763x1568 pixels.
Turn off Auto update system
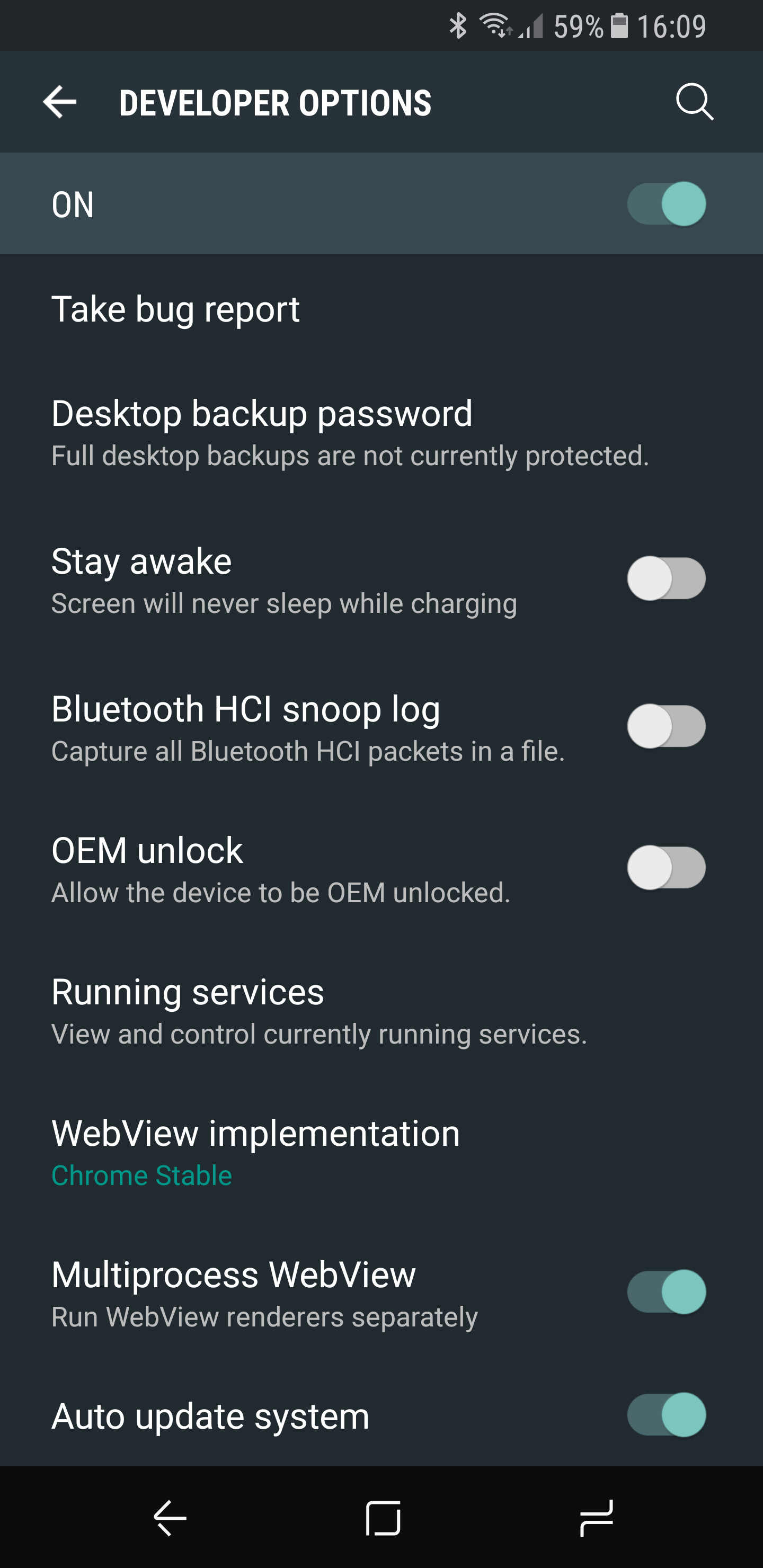(x=666, y=1414)
